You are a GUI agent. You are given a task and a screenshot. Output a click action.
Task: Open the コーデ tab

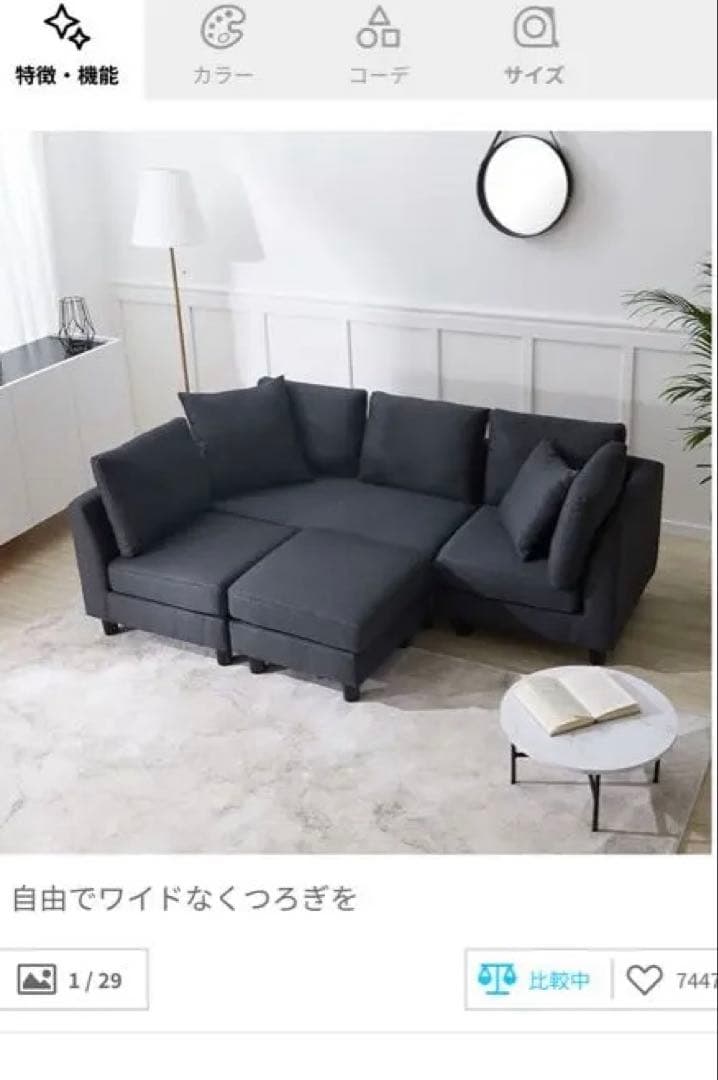[378, 48]
